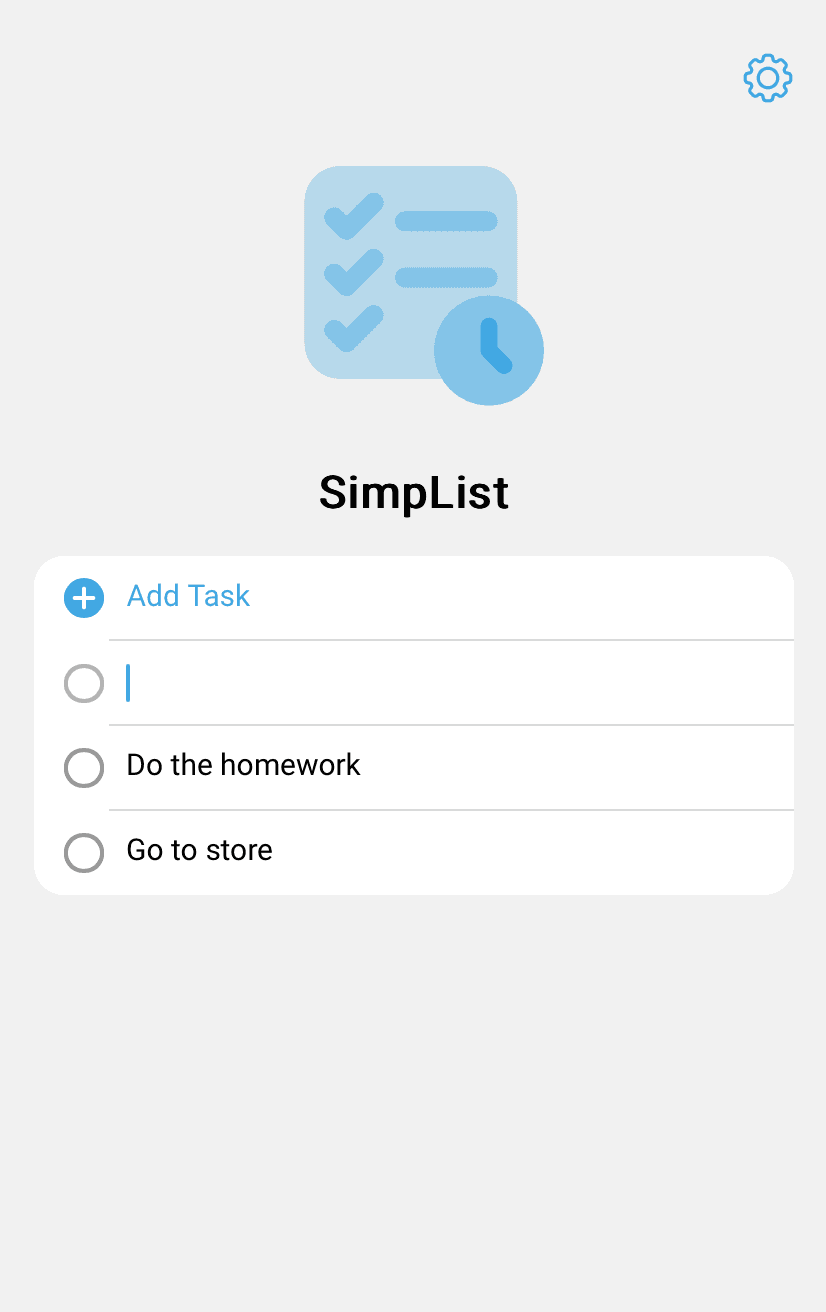Click the blue plus icon

[83, 597]
